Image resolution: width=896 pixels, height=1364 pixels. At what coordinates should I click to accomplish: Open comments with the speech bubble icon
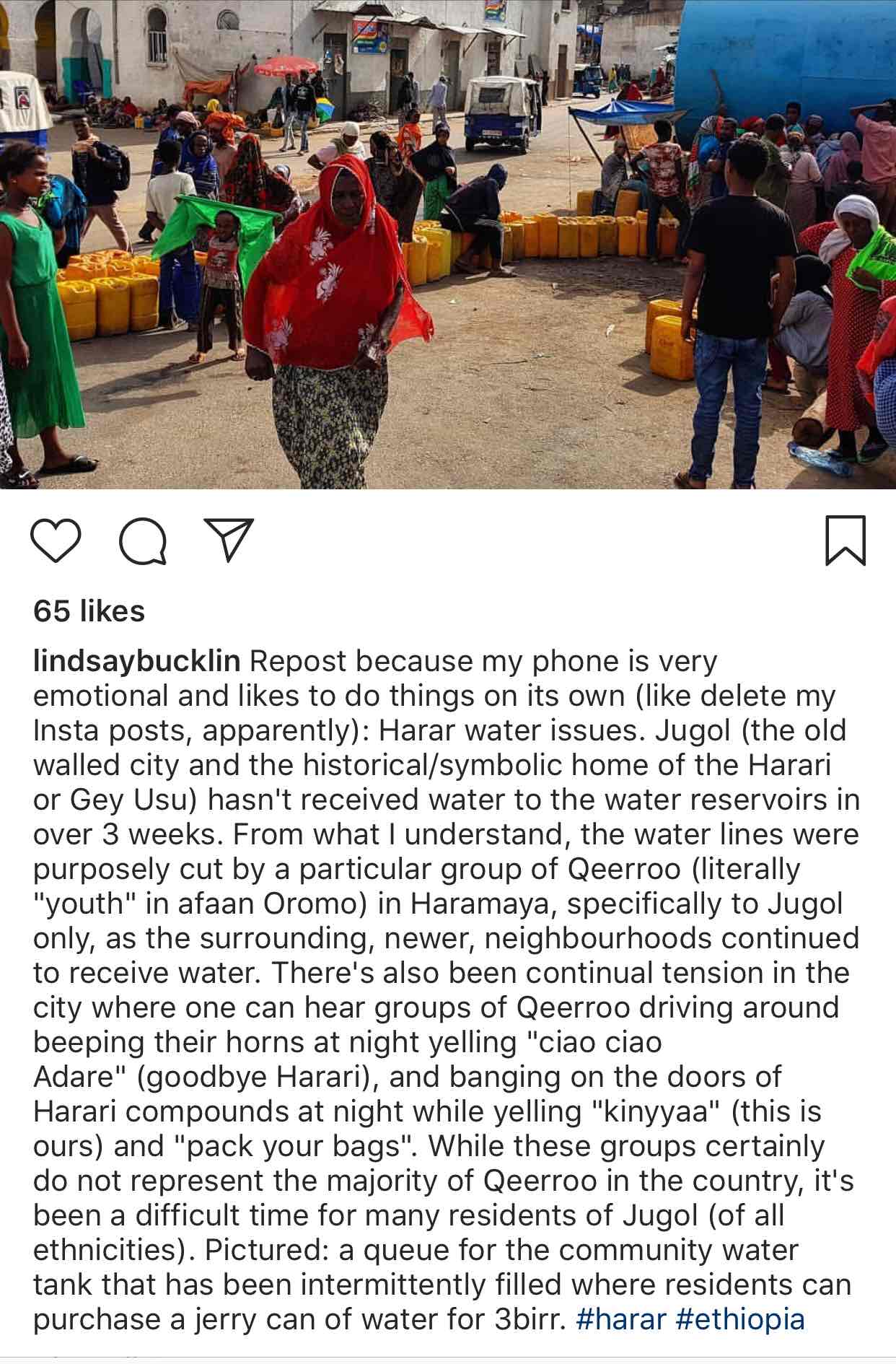tap(144, 541)
